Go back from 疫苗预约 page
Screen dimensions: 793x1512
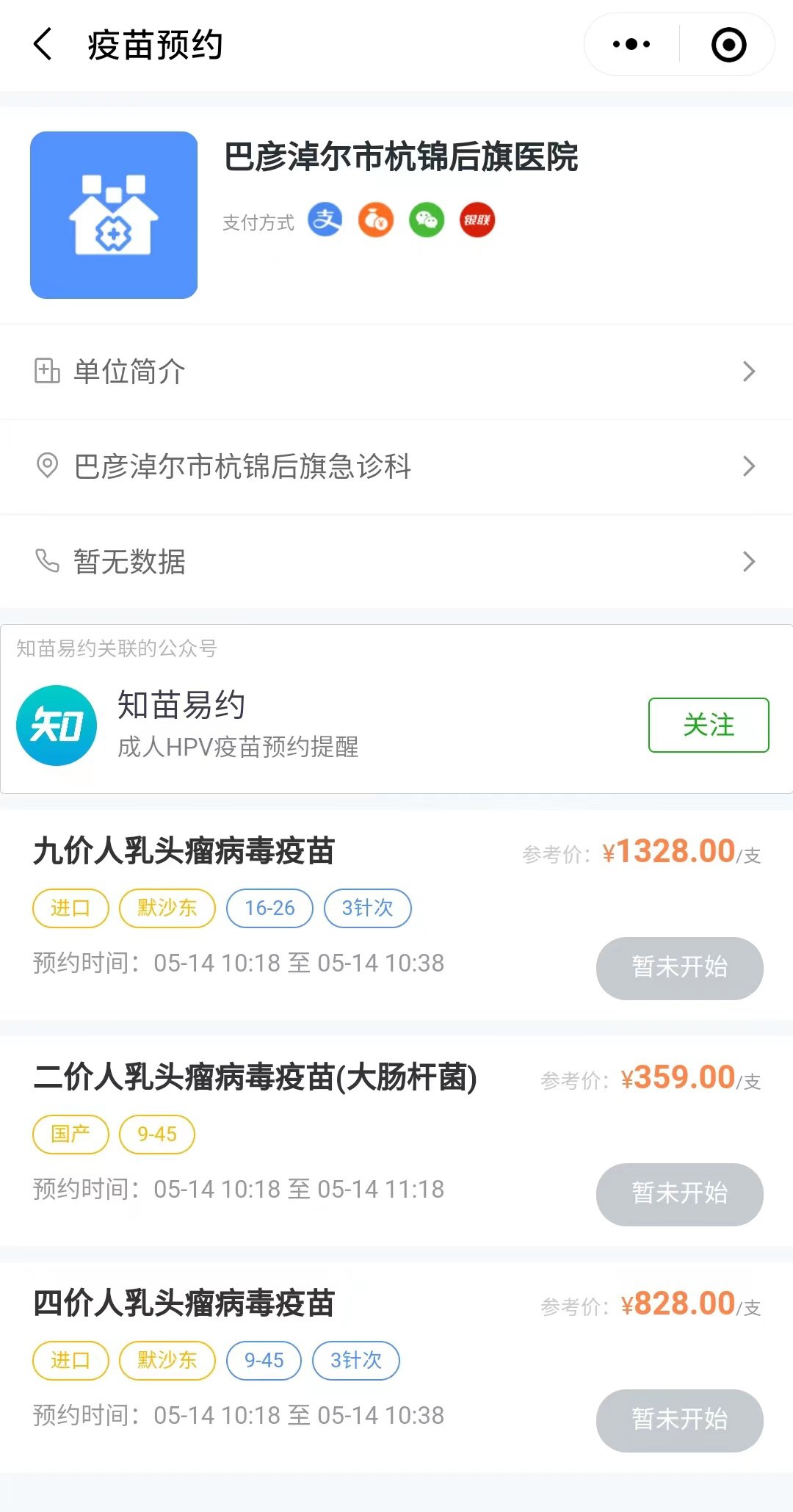pos(43,45)
